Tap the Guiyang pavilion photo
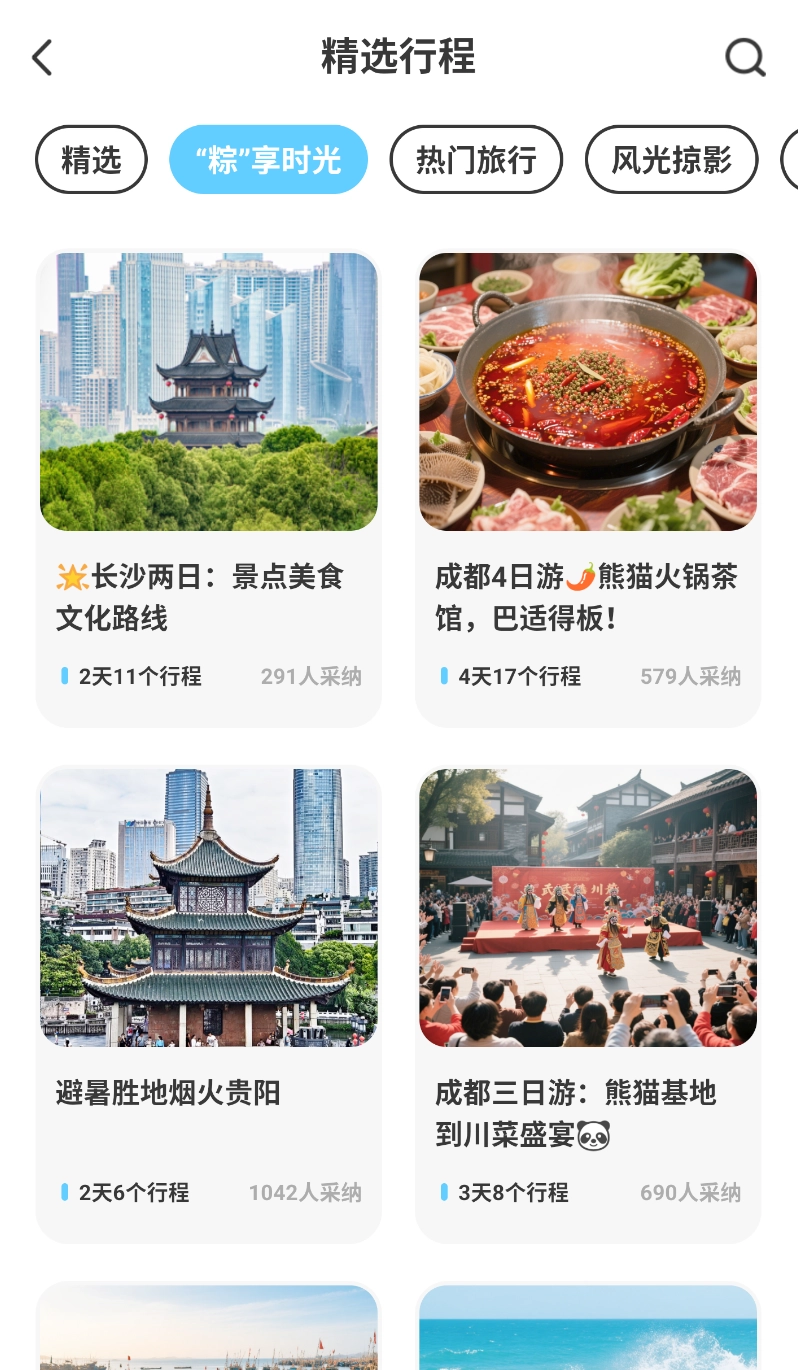This screenshot has height=1370, width=798. pos(208,907)
